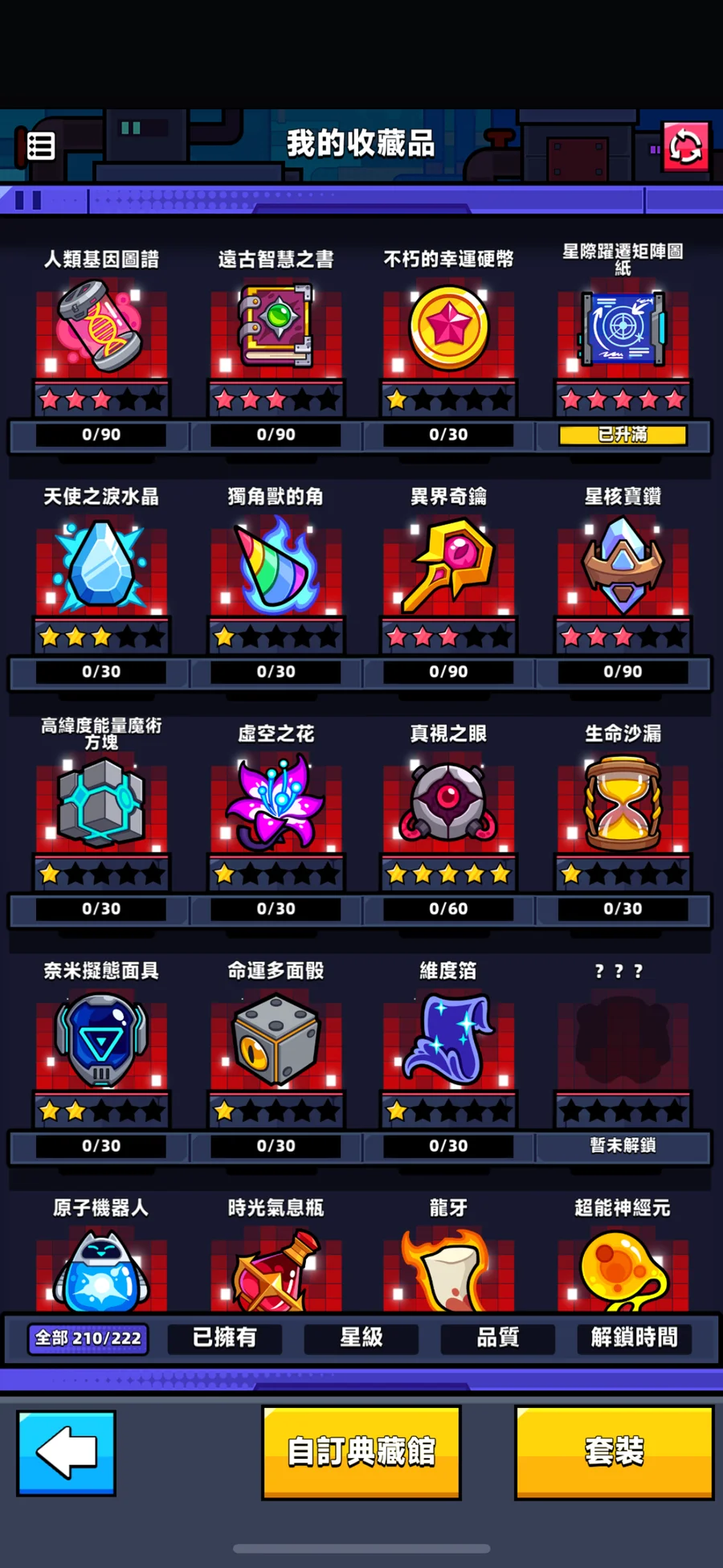The width and height of the screenshot is (723, 1568).
Task: Tap the red refresh swap icon
Action: coord(685,147)
